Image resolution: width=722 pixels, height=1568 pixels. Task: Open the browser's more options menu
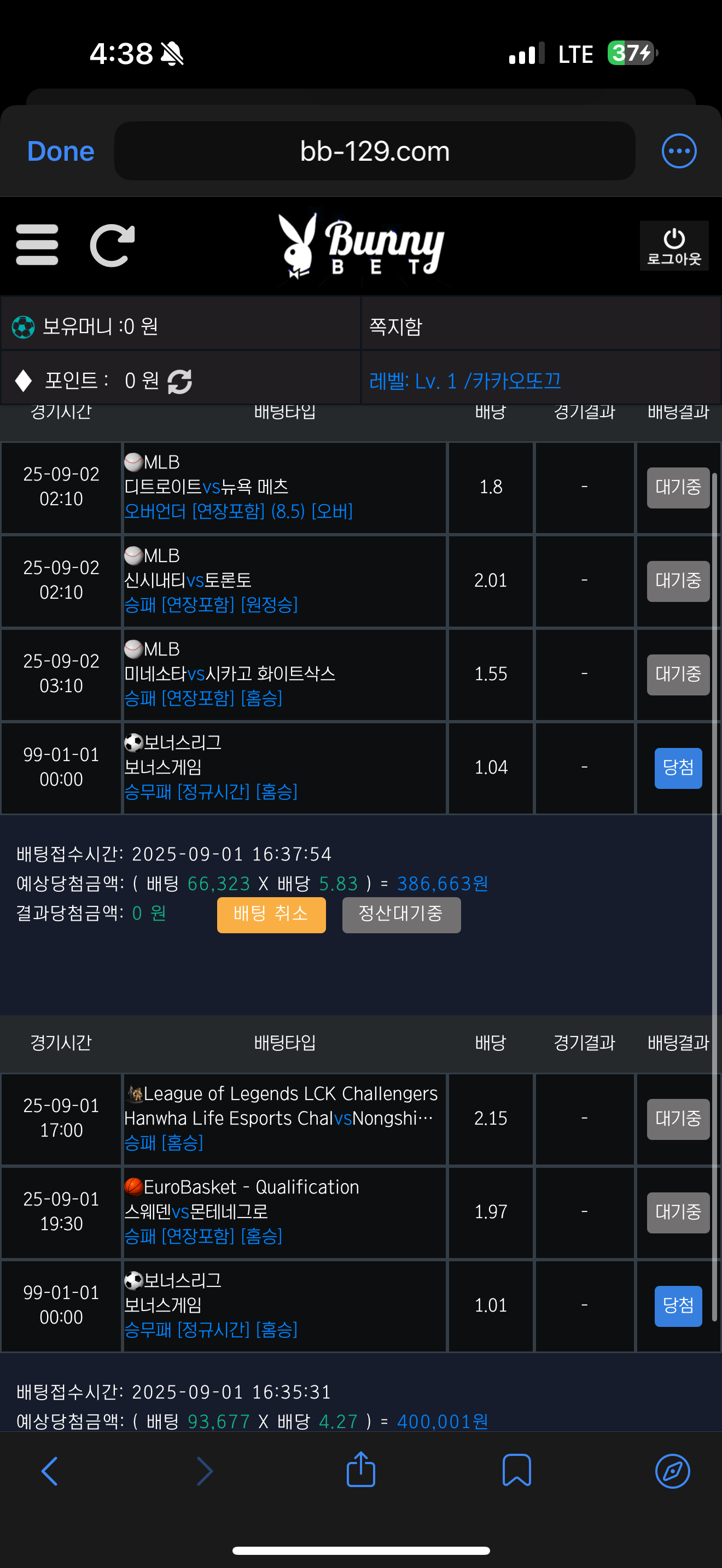678,151
